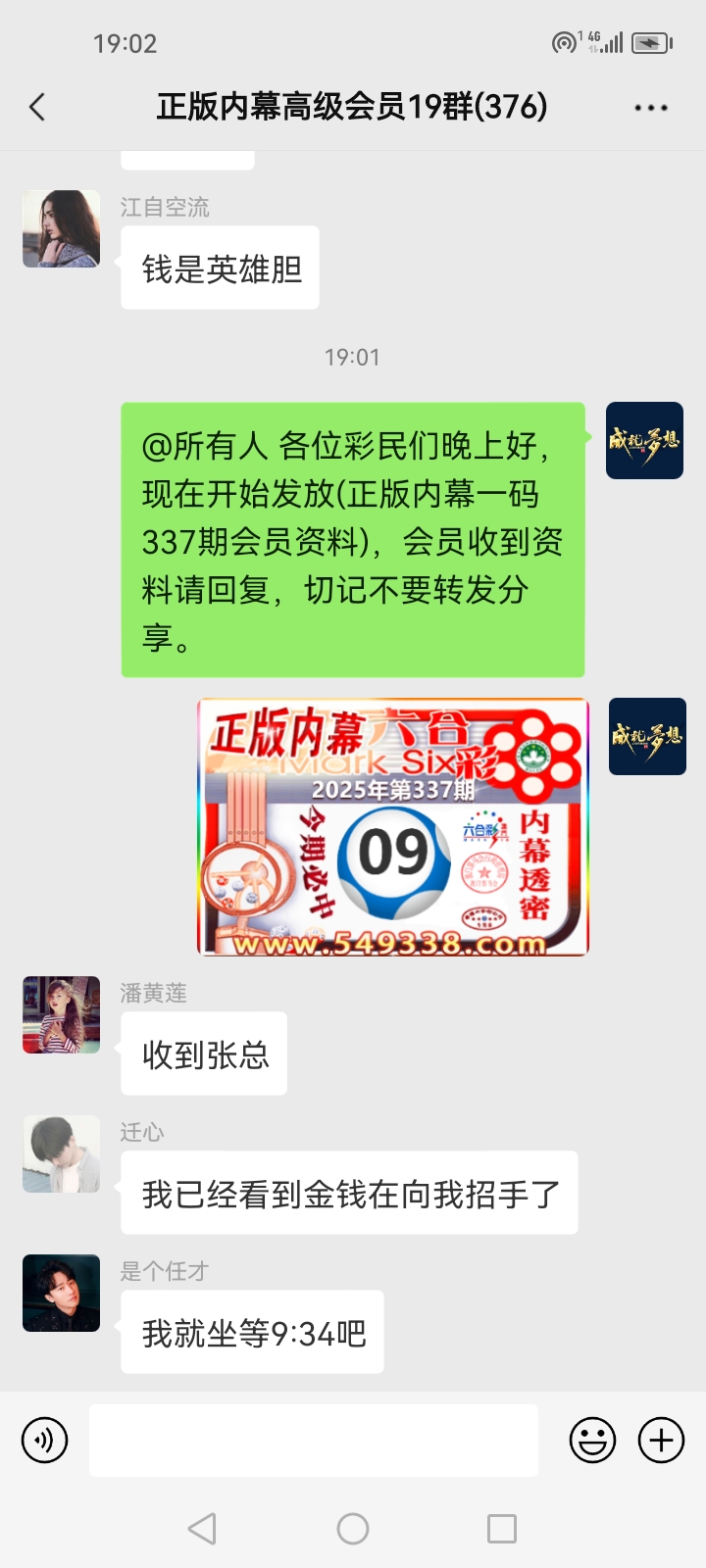Open the 2025年第337期 image message

(x=393, y=827)
